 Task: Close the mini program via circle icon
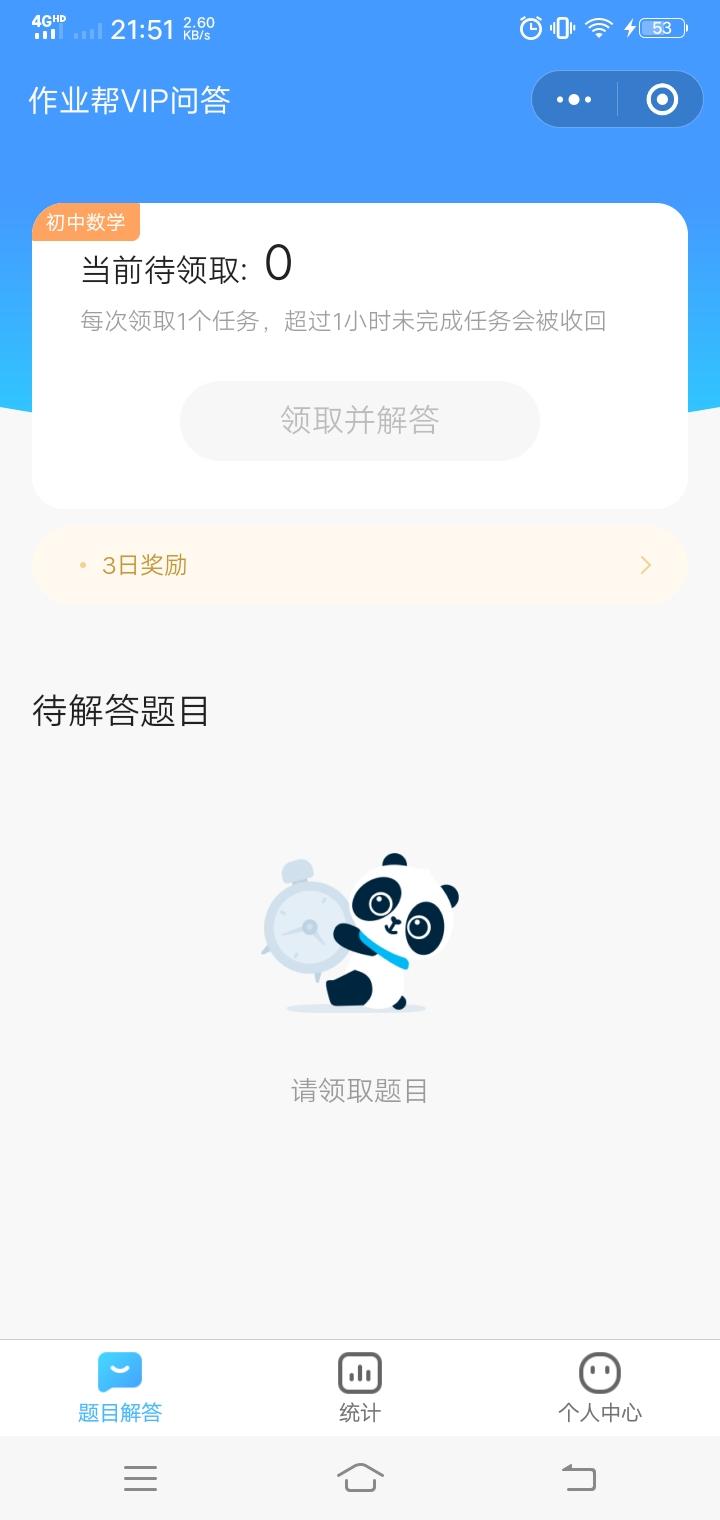click(662, 99)
